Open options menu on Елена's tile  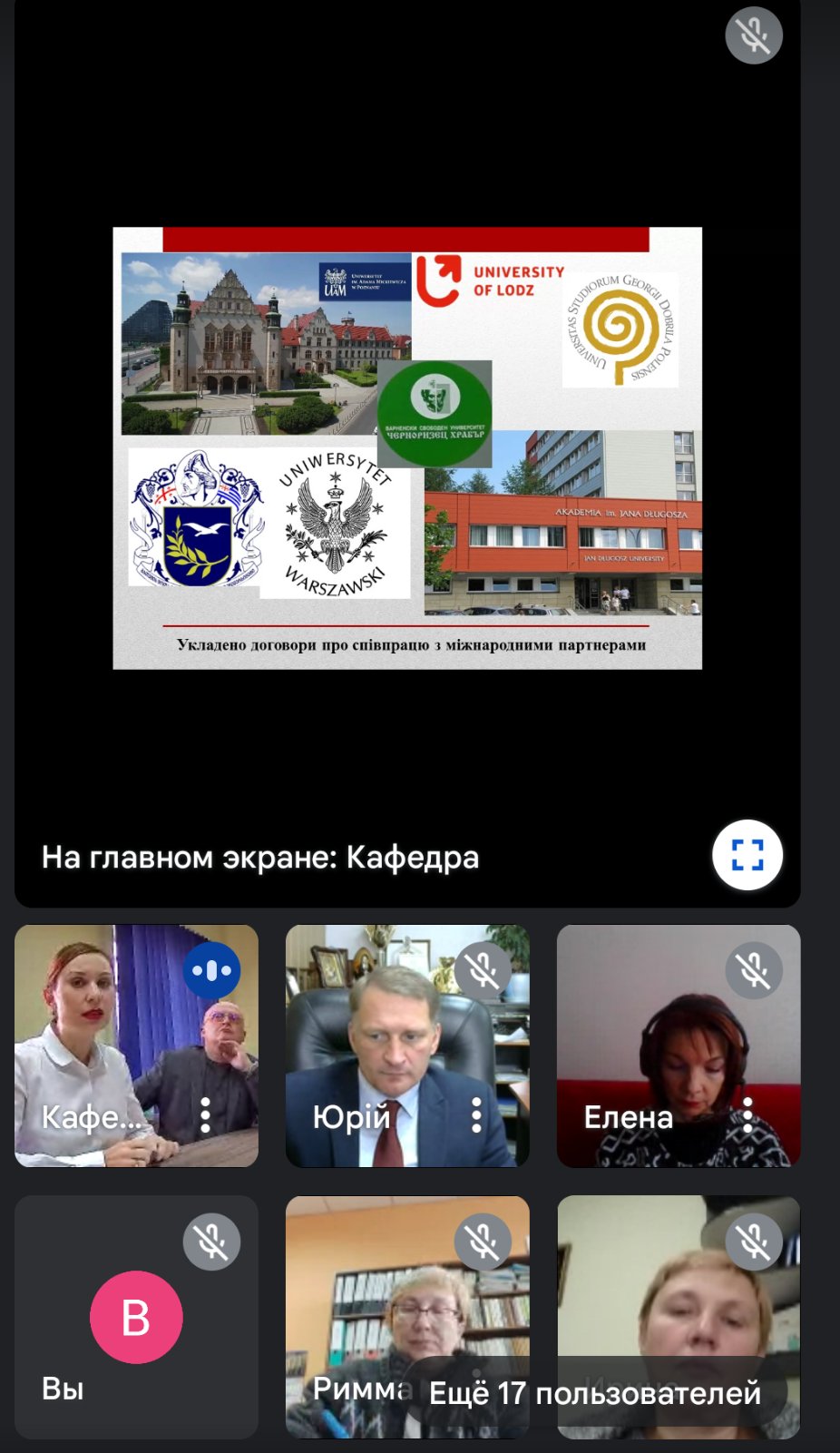(x=747, y=1115)
